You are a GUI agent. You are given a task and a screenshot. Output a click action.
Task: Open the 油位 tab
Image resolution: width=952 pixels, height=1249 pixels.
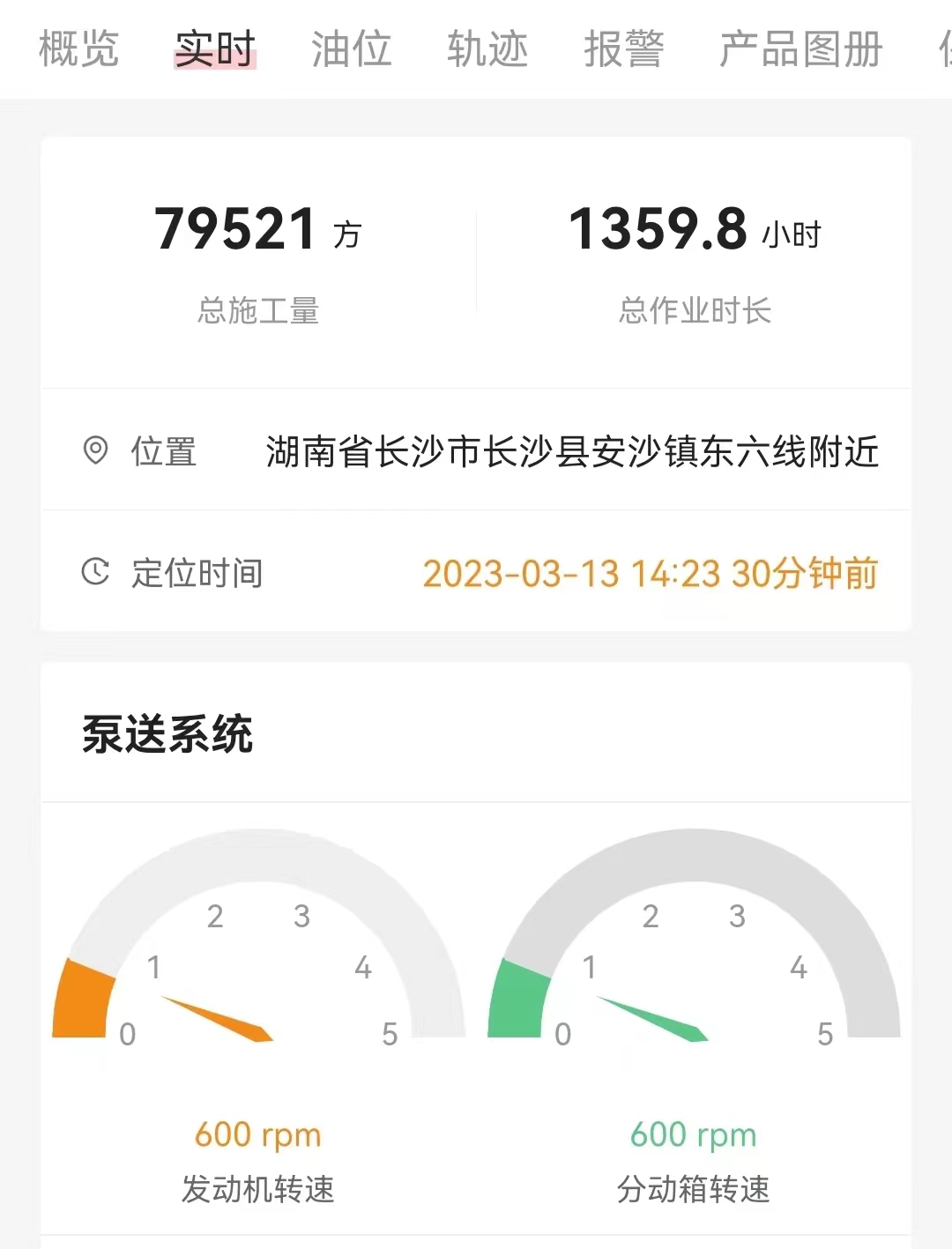pos(351,48)
